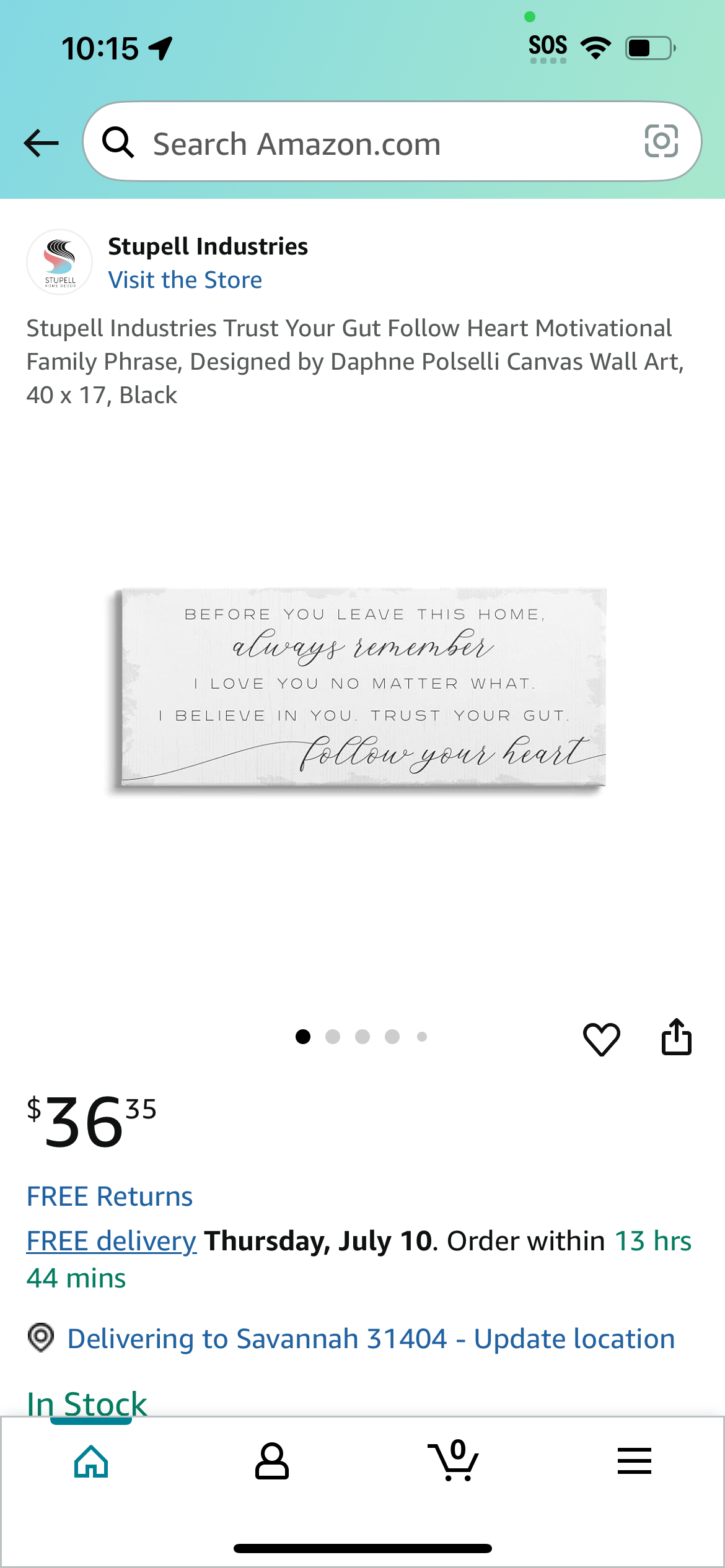Screen dimensions: 725x1568
Task: Visit the Stupell Industries store
Action: pos(185,280)
